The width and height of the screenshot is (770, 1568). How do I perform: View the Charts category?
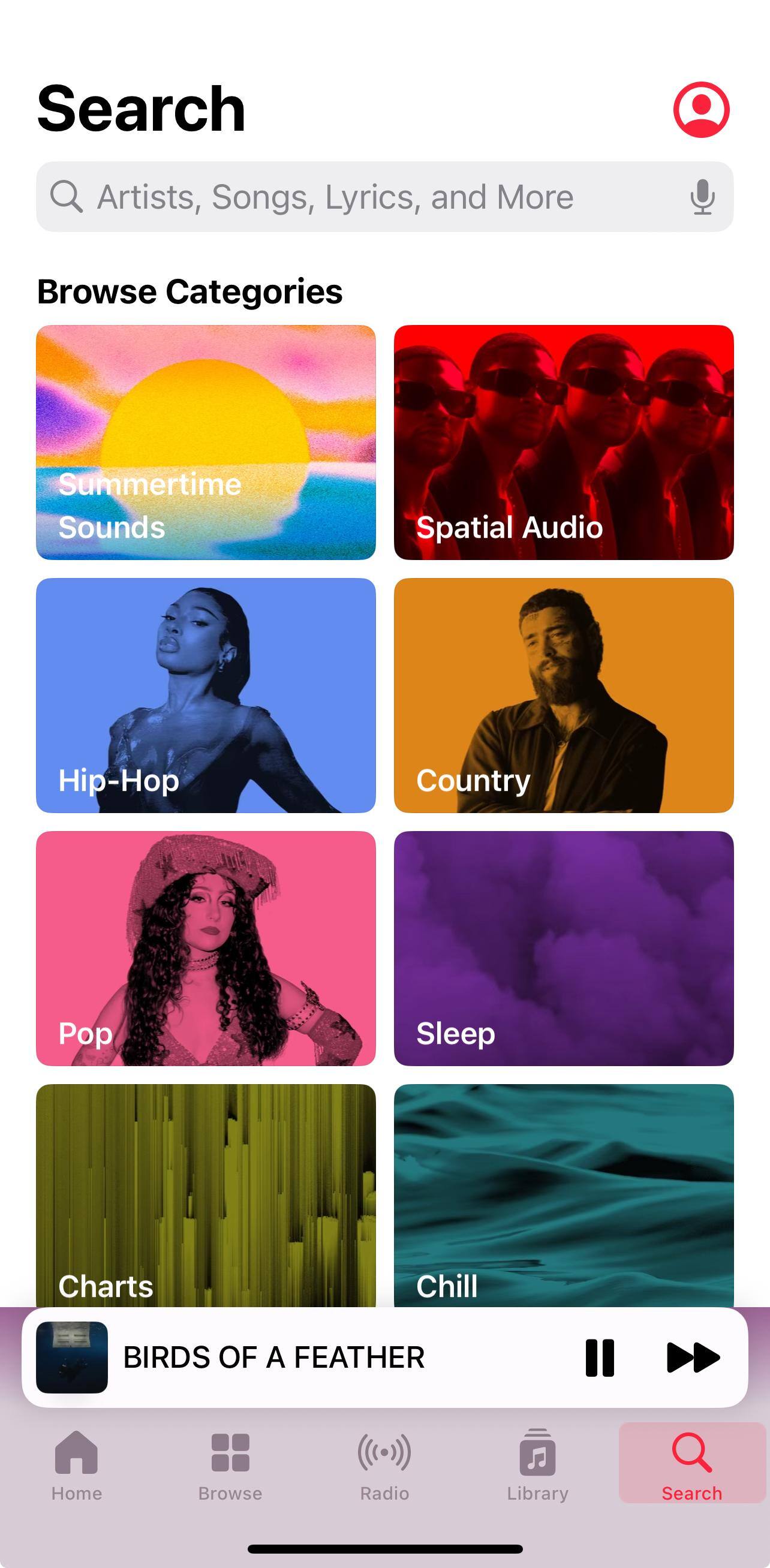pos(206,1195)
